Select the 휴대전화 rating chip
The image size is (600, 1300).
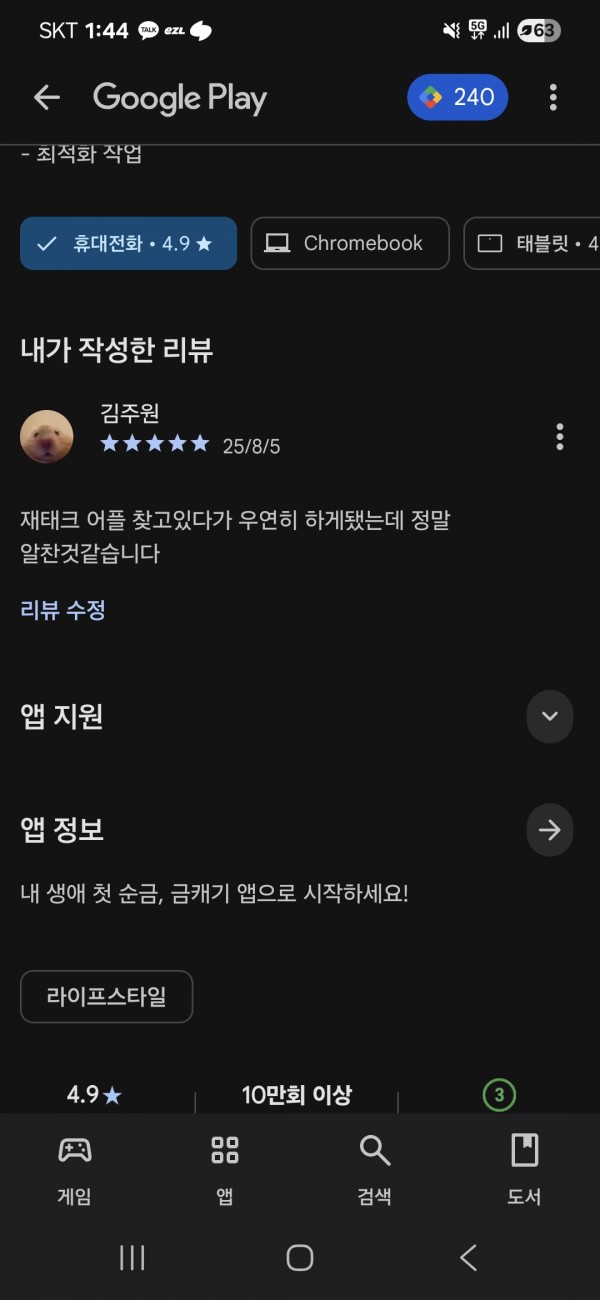coord(128,243)
